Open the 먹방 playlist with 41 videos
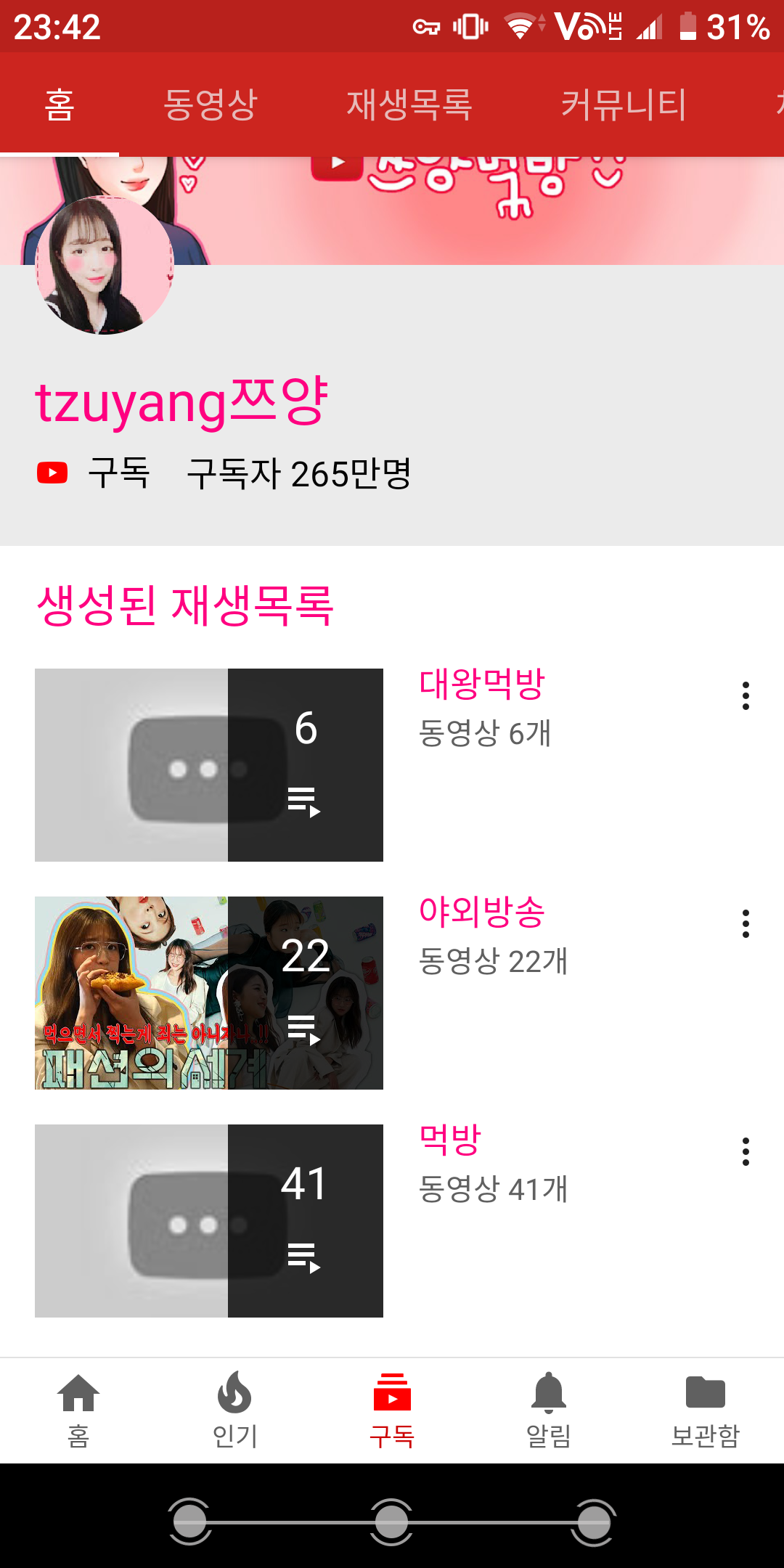The height and width of the screenshot is (1568, 784). (209, 1221)
